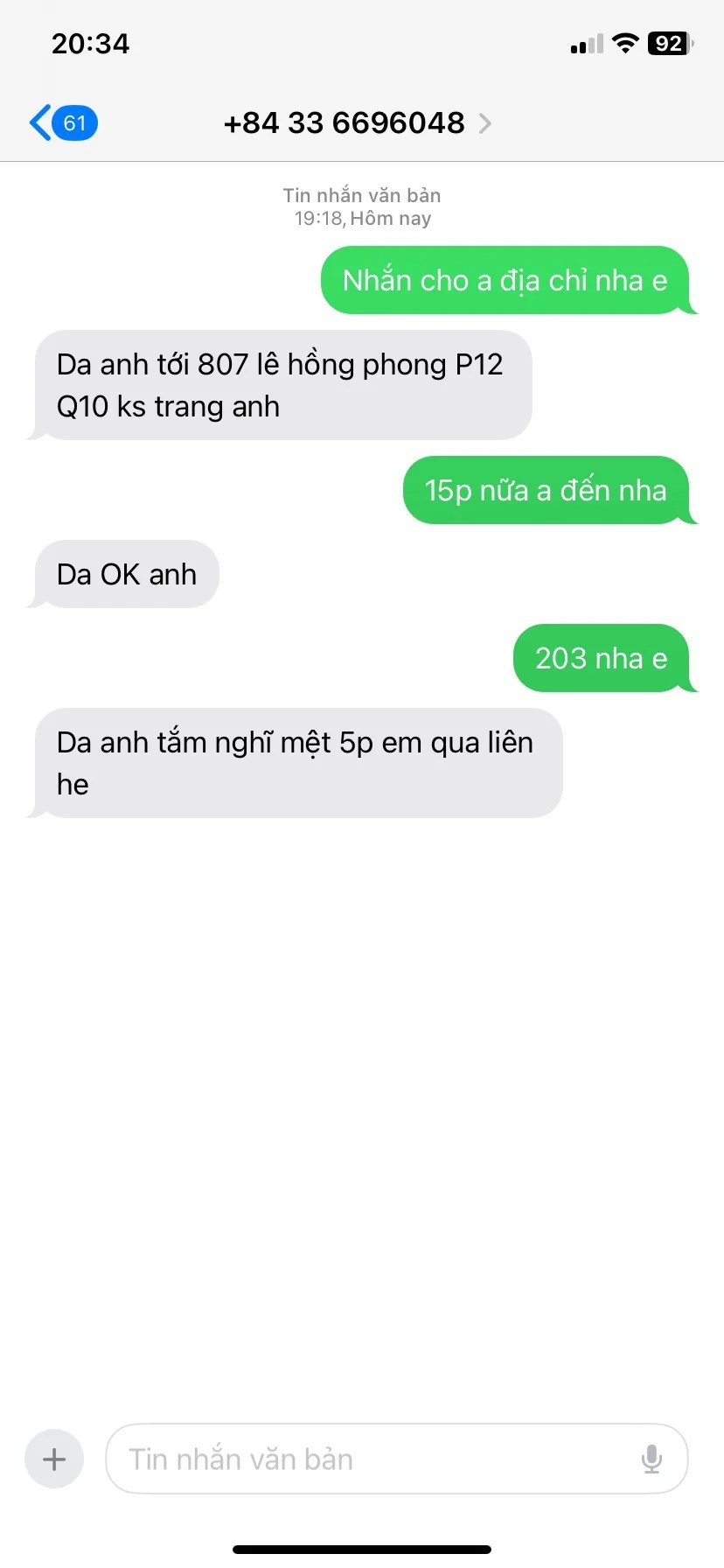
Task: Go back to the messages list
Action: pos(61,123)
